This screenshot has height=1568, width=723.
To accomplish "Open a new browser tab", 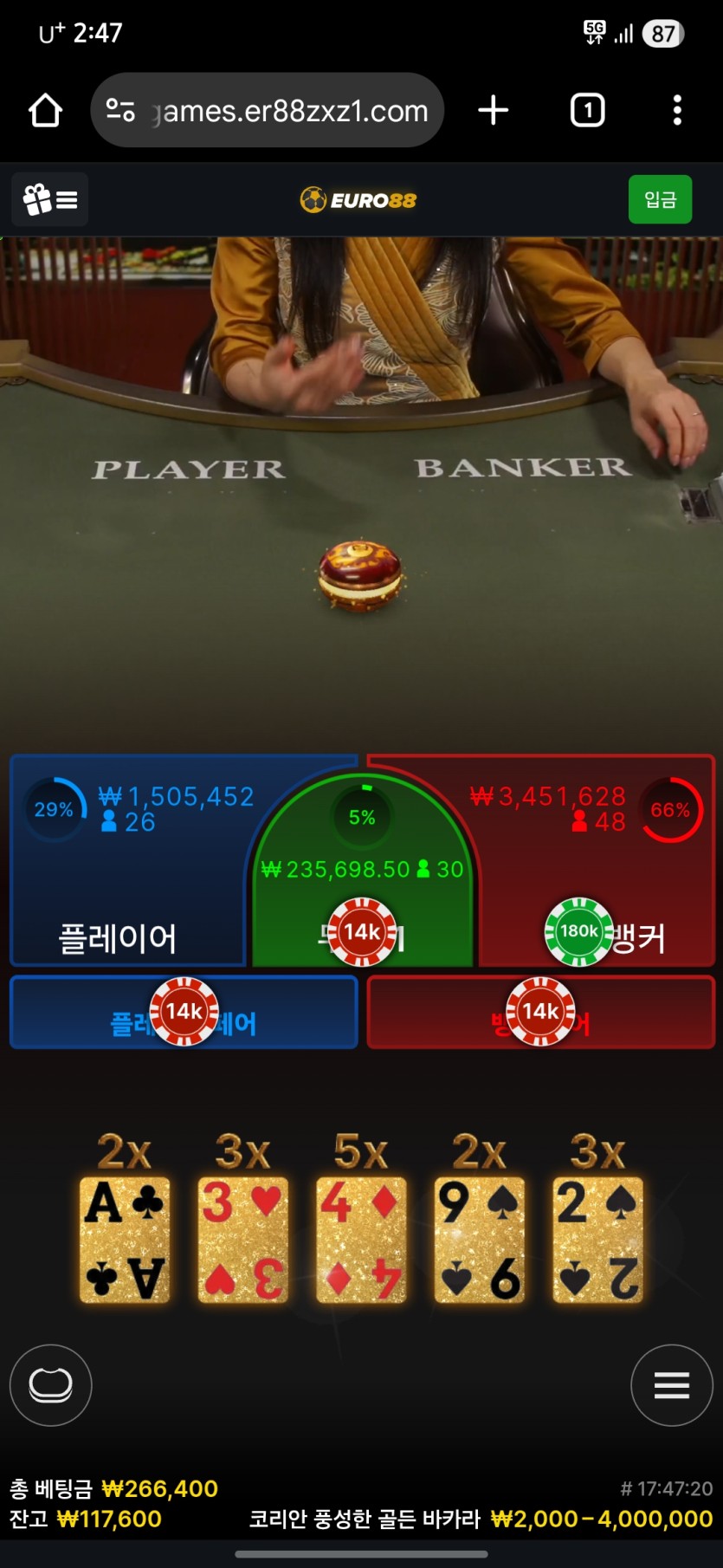I will click(x=494, y=111).
